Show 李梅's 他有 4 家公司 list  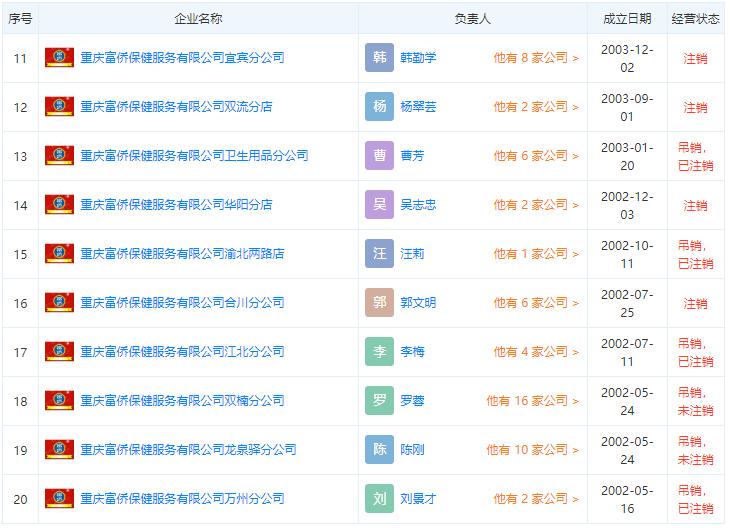pyautogui.click(x=536, y=352)
